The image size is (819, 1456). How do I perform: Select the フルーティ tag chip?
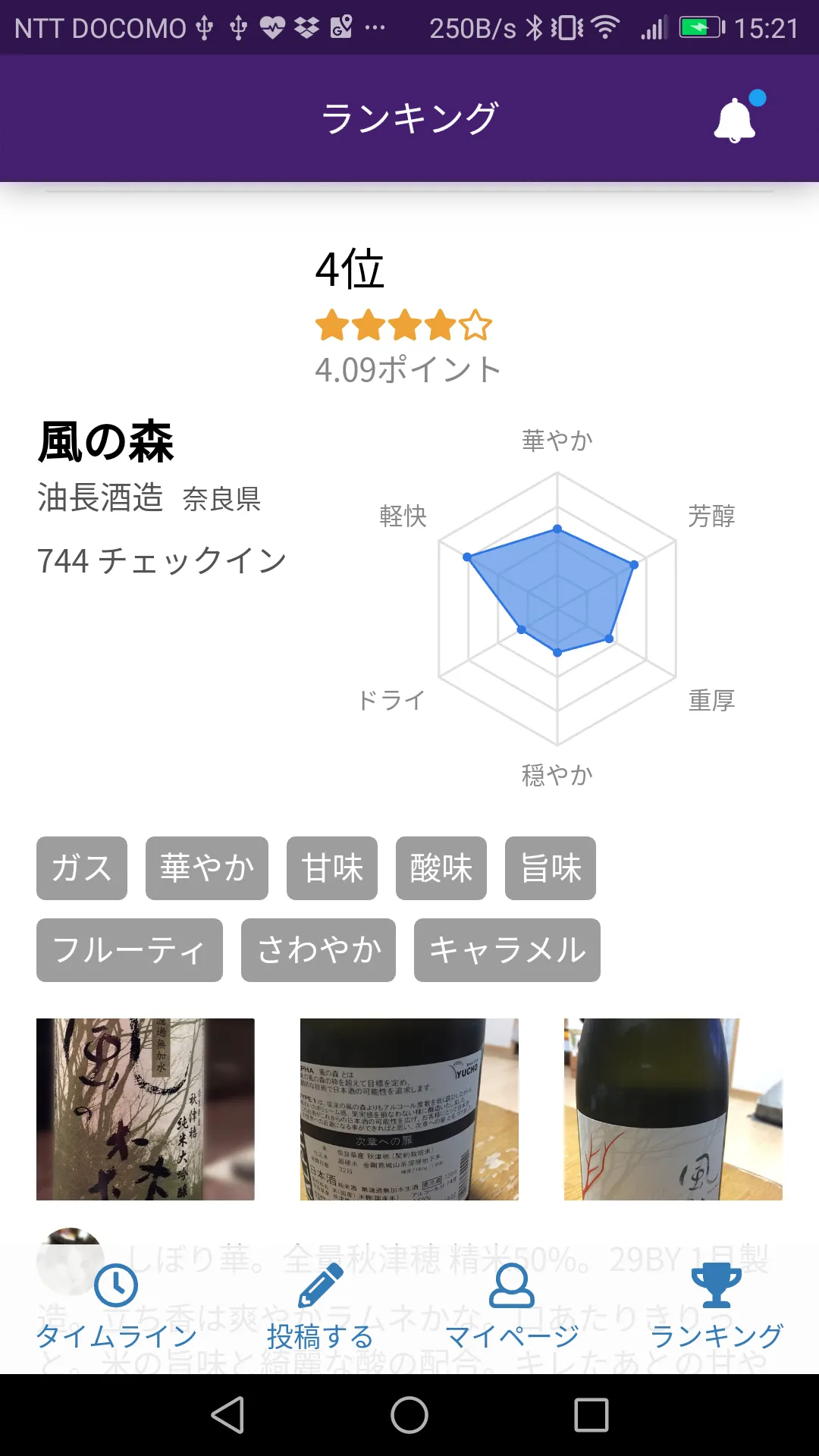[130, 950]
